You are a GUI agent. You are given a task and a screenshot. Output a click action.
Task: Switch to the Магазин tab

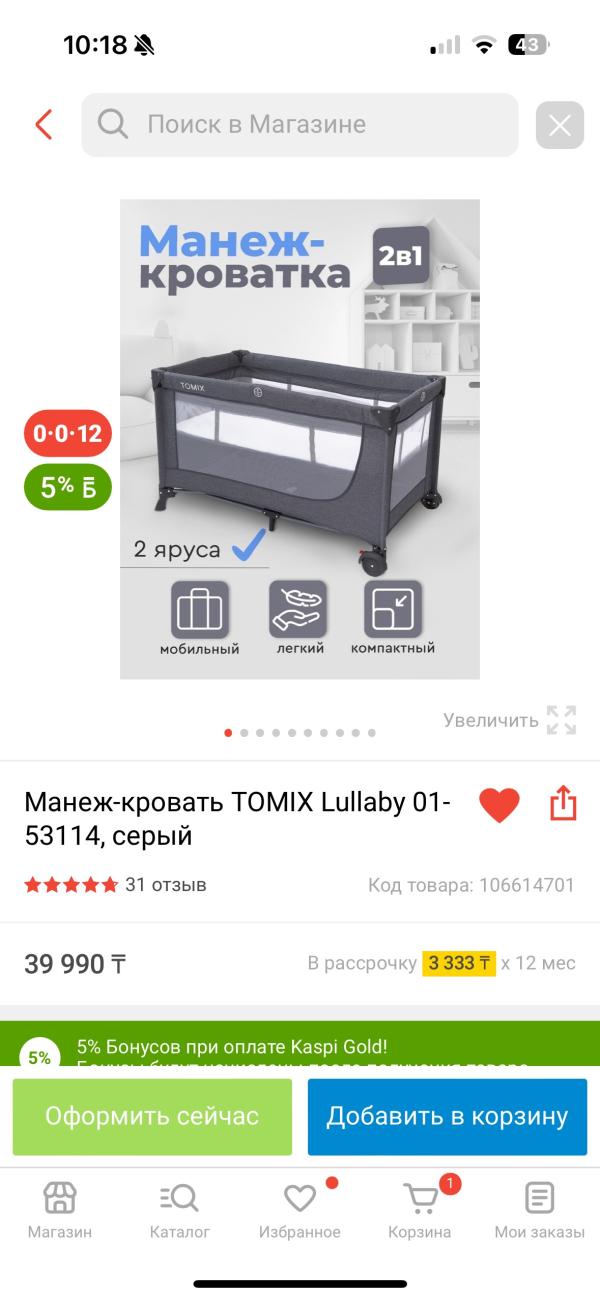click(x=60, y=1210)
